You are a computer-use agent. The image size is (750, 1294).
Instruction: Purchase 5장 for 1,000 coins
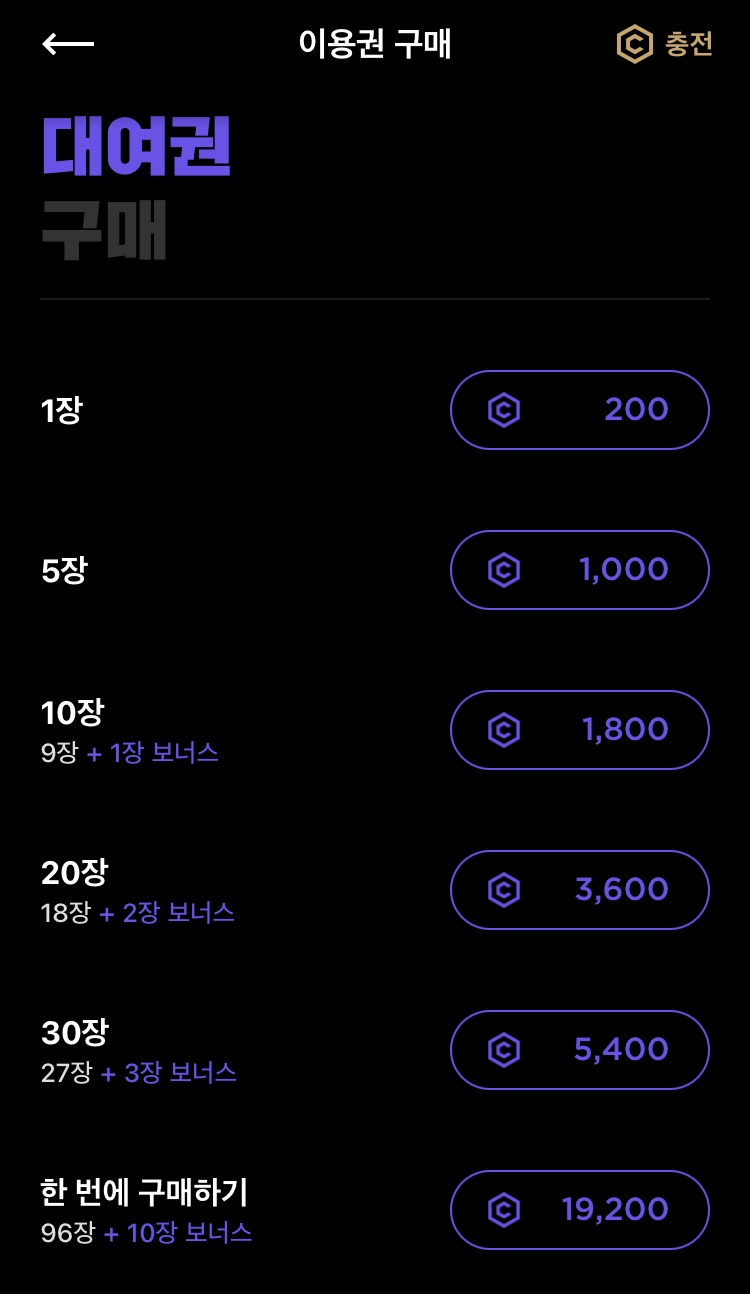tap(579, 570)
